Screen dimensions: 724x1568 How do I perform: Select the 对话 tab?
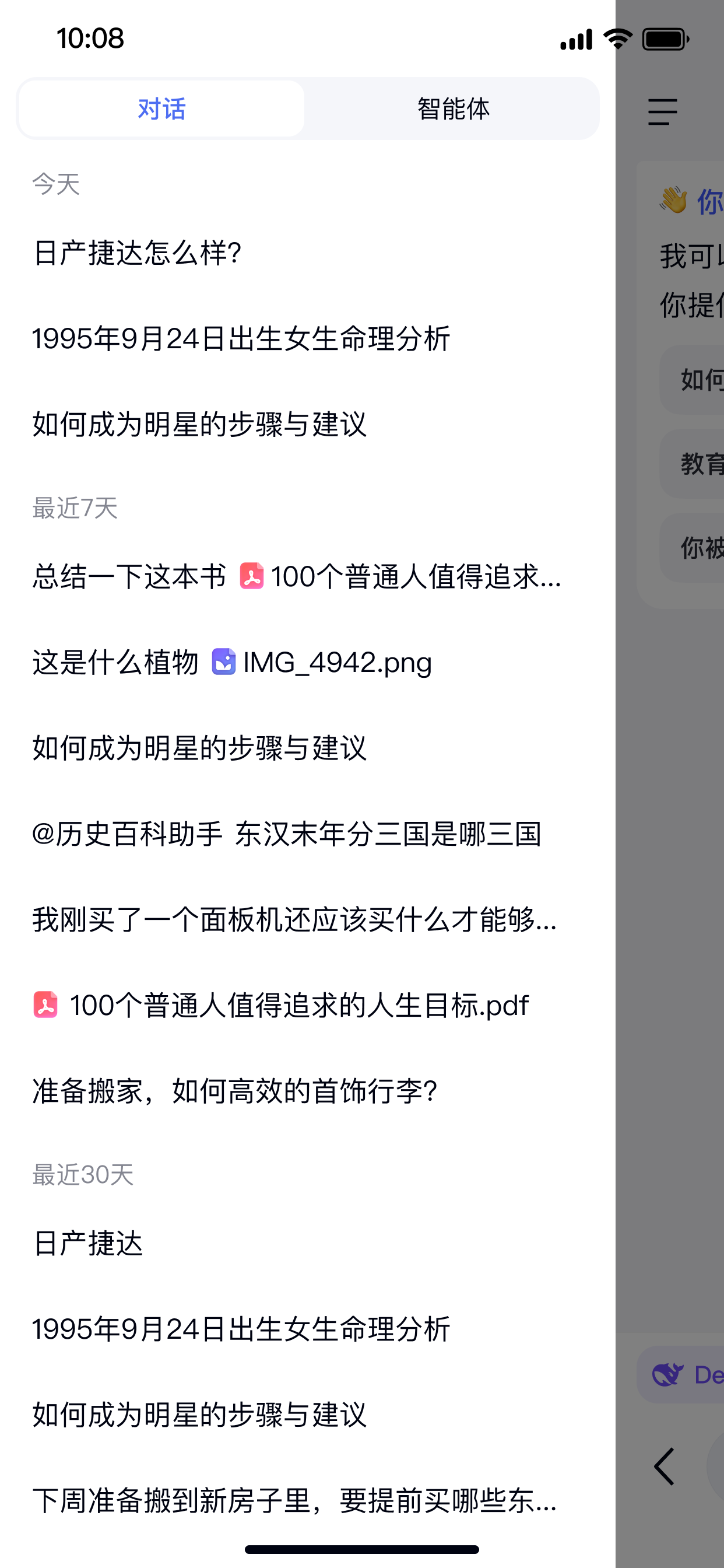[162, 109]
